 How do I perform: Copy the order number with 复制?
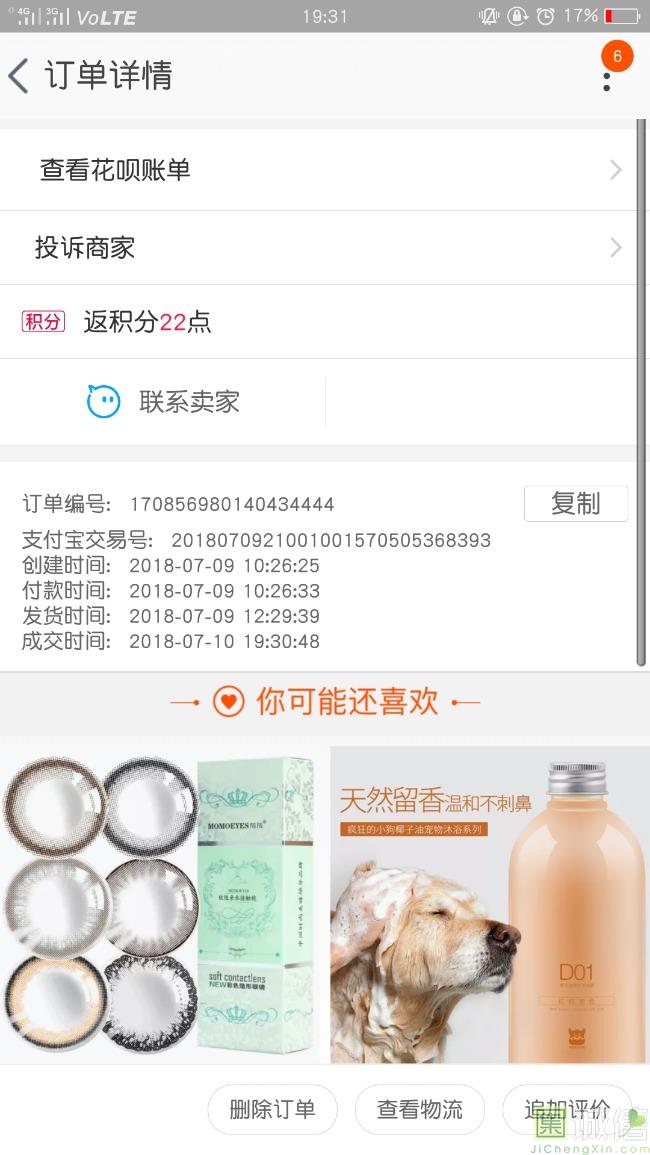575,504
